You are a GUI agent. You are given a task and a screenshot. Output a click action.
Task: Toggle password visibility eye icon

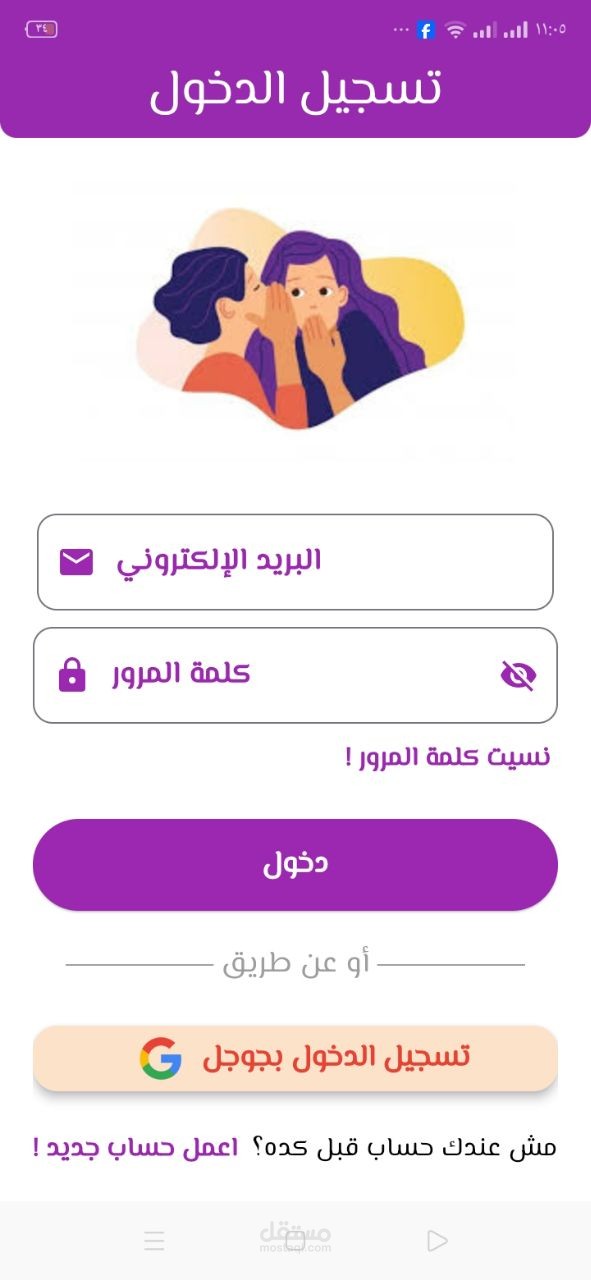coord(518,676)
